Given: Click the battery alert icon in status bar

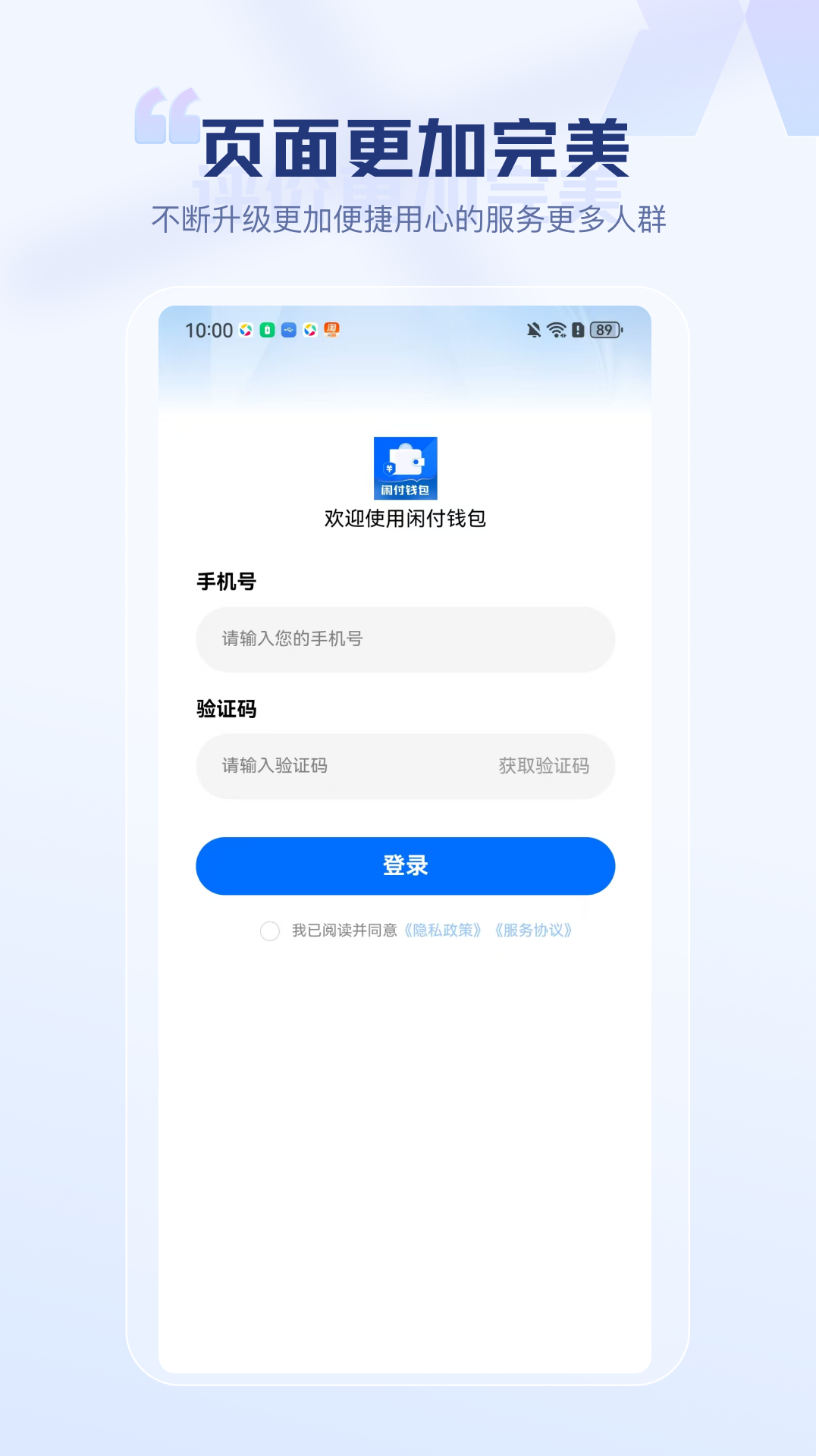Looking at the screenshot, I should [577, 331].
